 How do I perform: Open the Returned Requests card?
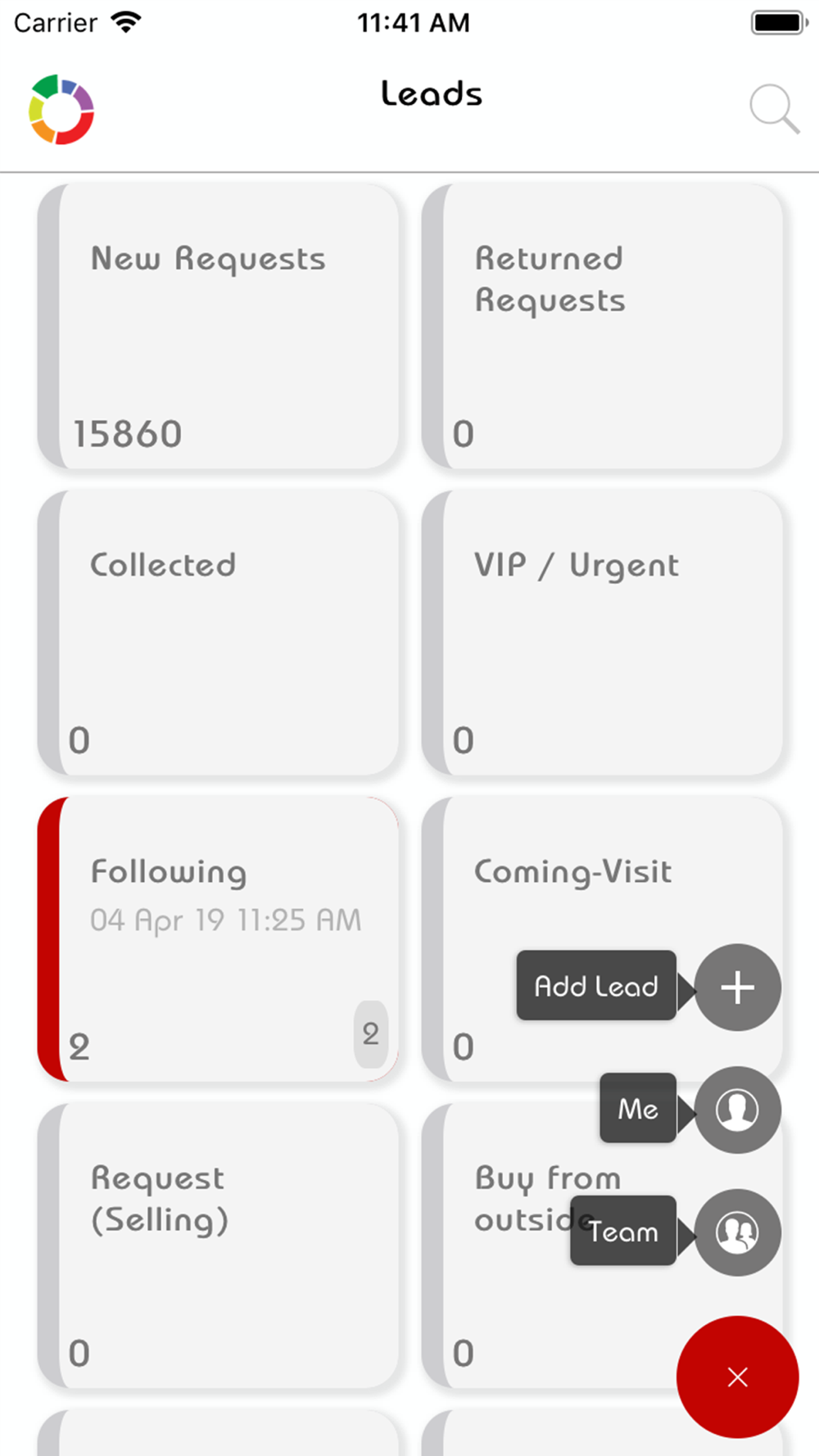tap(602, 327)
